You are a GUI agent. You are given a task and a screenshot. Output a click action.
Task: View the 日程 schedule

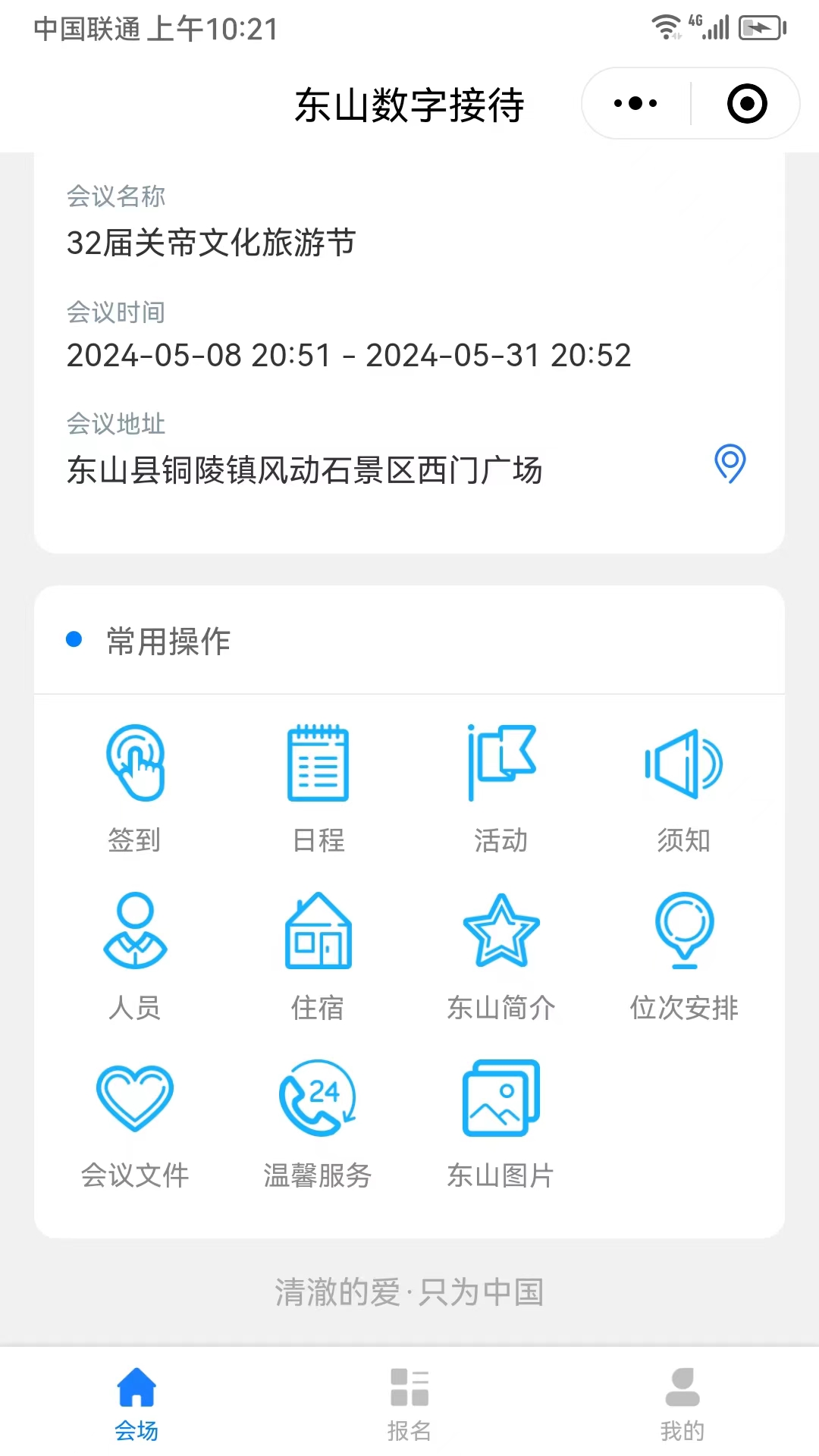[x=318, y=788]
